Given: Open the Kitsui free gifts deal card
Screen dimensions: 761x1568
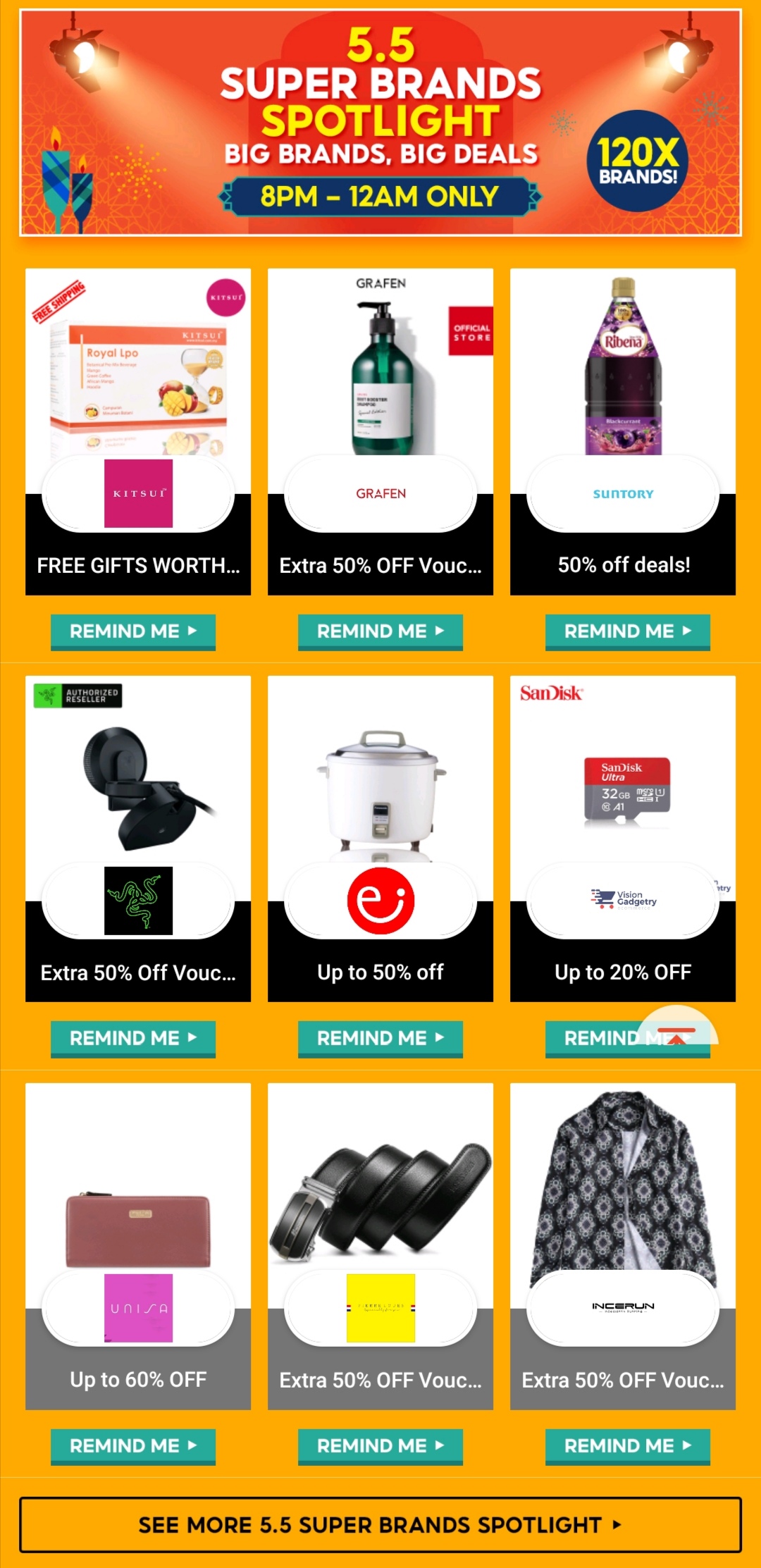Looking at the screenshot, I should (138, 430).
